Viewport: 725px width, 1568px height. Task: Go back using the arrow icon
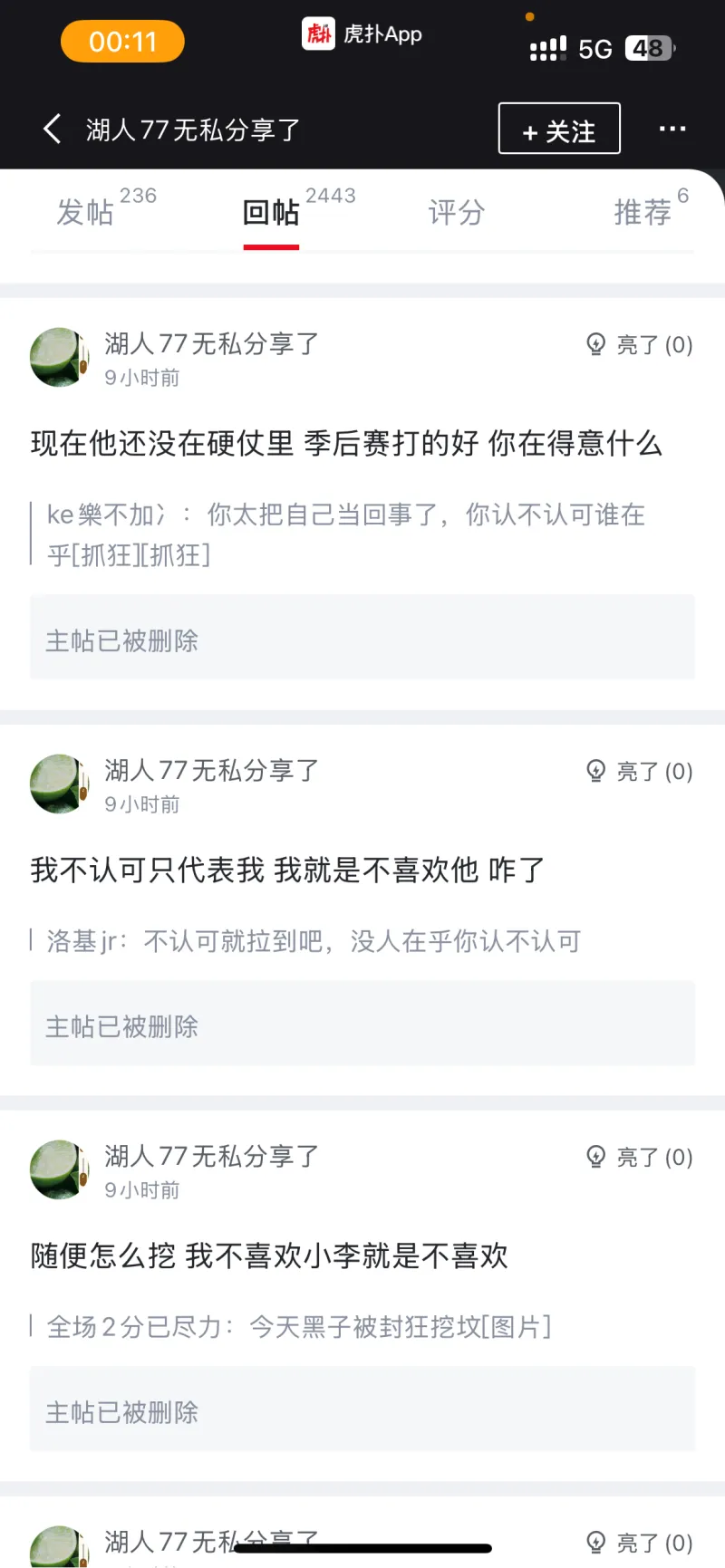(x=53, y=129)
